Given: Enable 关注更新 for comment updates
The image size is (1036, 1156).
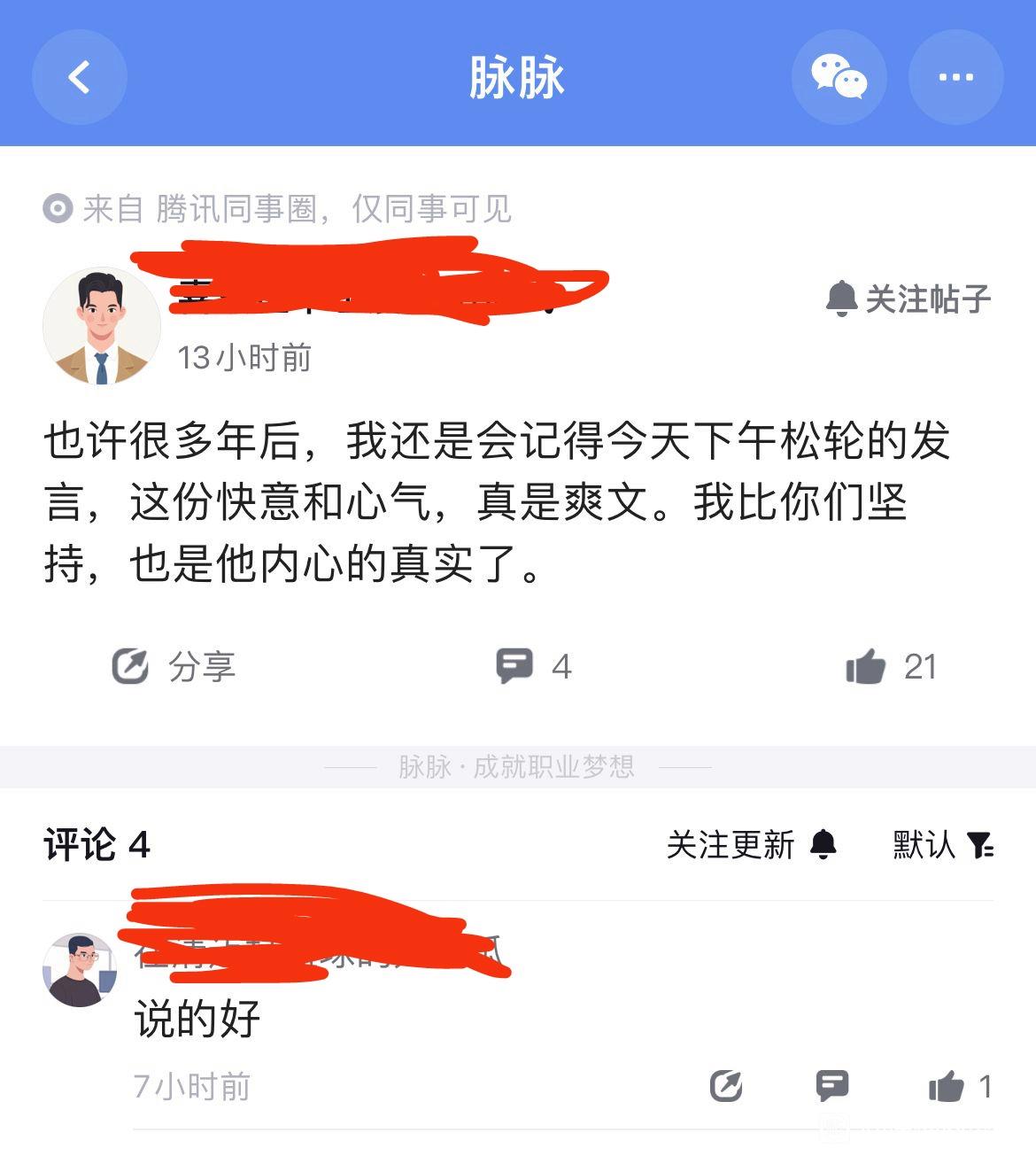Looking at the screenshot, I should (x=752, y=845).
